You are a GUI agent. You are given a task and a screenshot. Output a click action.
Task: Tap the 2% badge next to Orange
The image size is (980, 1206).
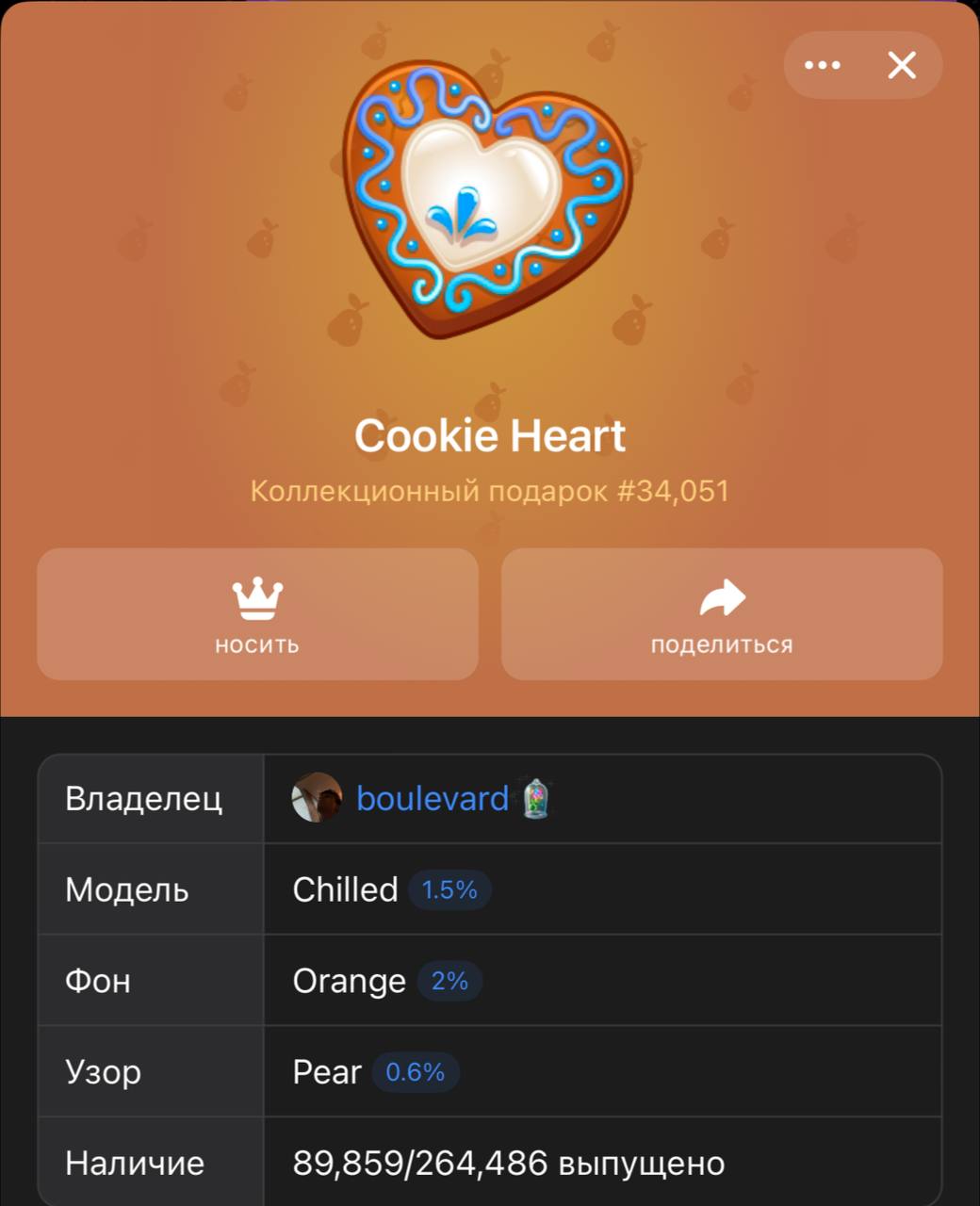click(x=449, y=981)
